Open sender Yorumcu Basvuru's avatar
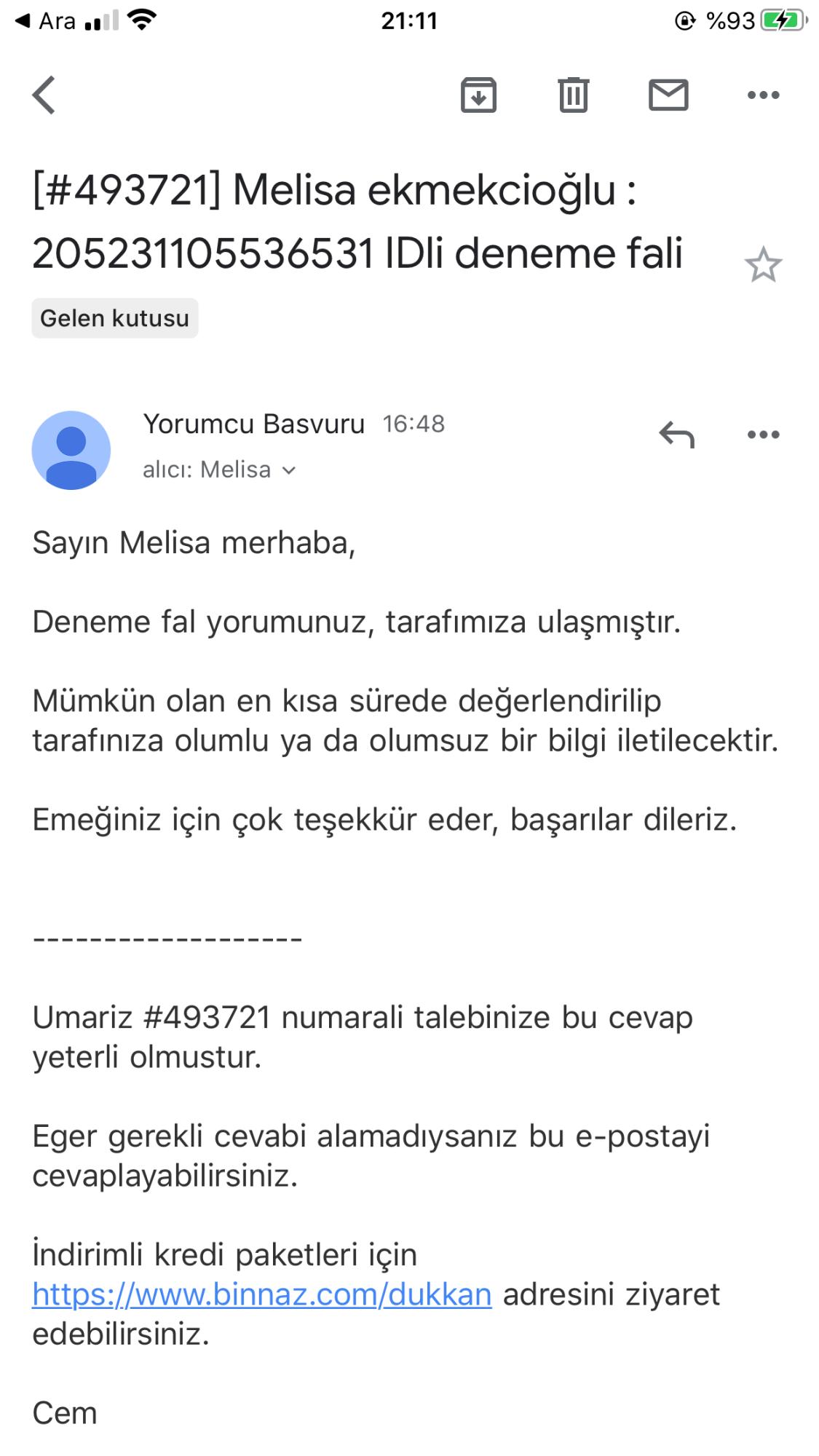The height and width of the screenshot is (1456, 819). (x=71, y=450)
